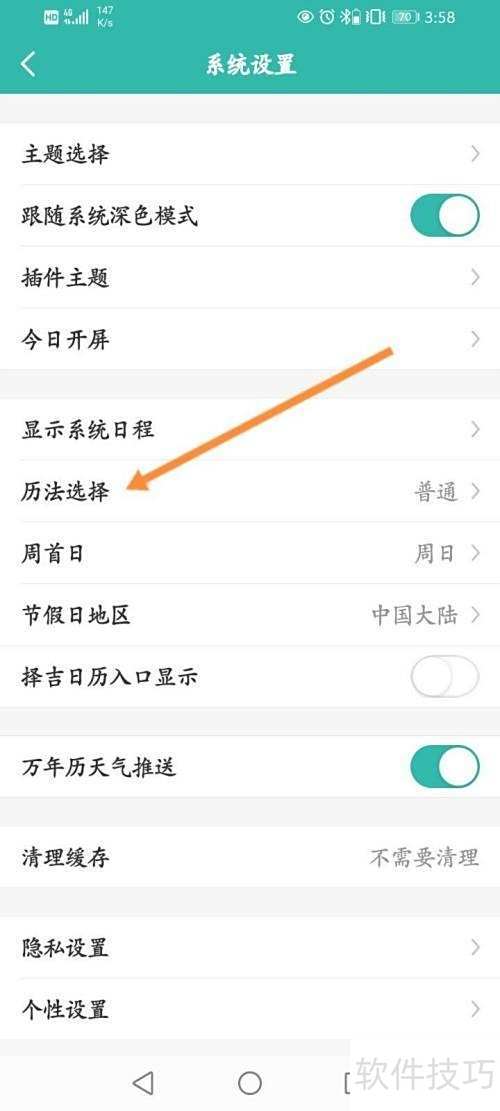Enable 择吉日历入口显示 switch
This screenshot has width=500, height=1111.
[x=445, y=677]
